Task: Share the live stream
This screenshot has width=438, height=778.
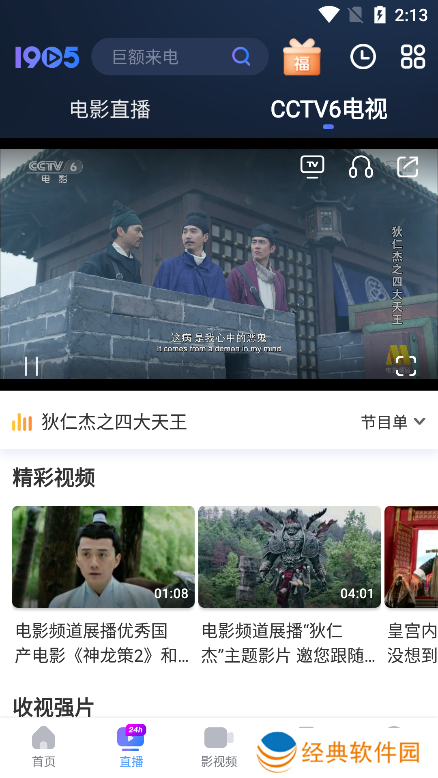Action: click(408, 167)
